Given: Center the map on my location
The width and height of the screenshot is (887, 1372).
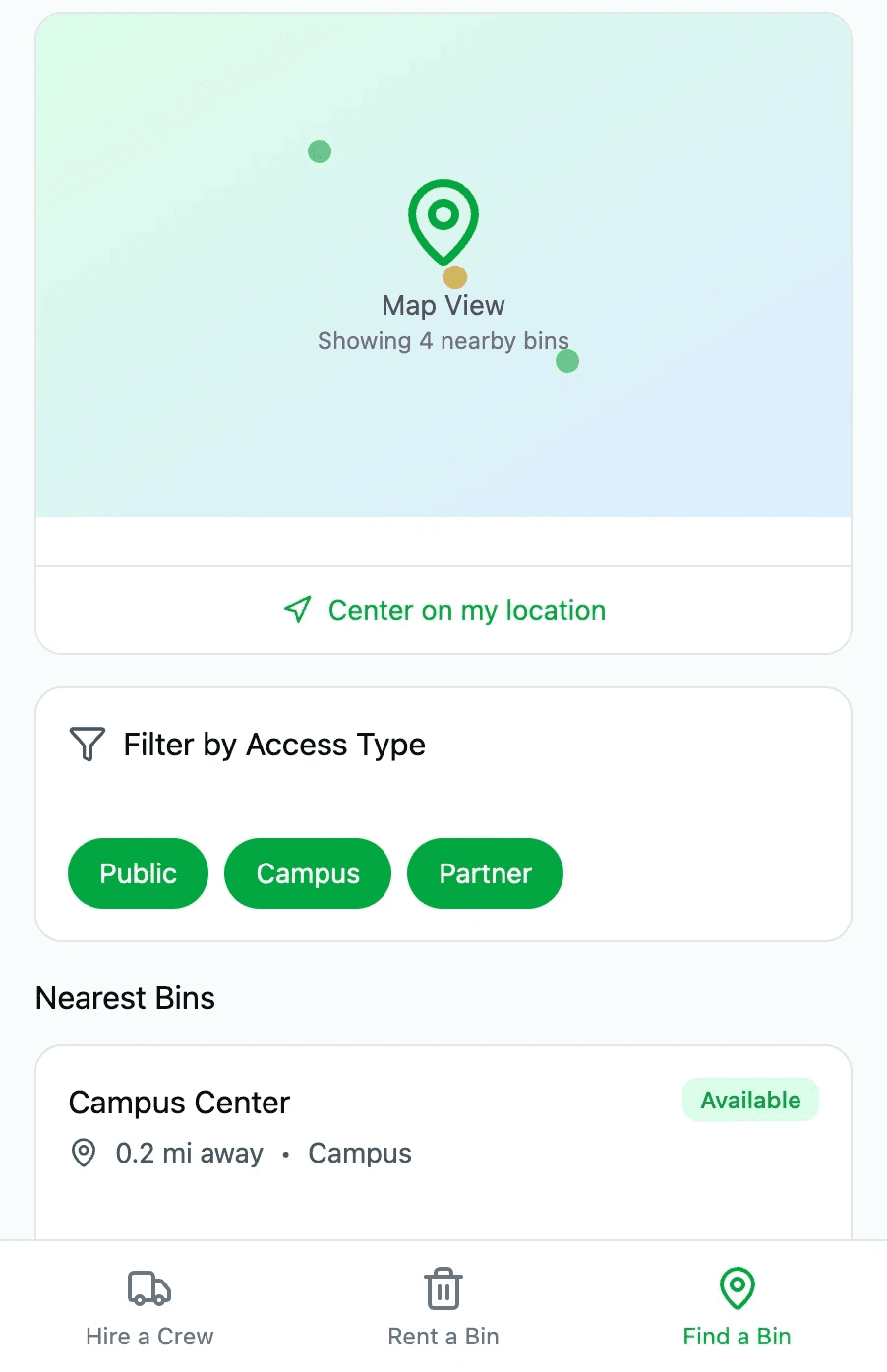Looking at the screenshot, I should [x=444, y=610].
